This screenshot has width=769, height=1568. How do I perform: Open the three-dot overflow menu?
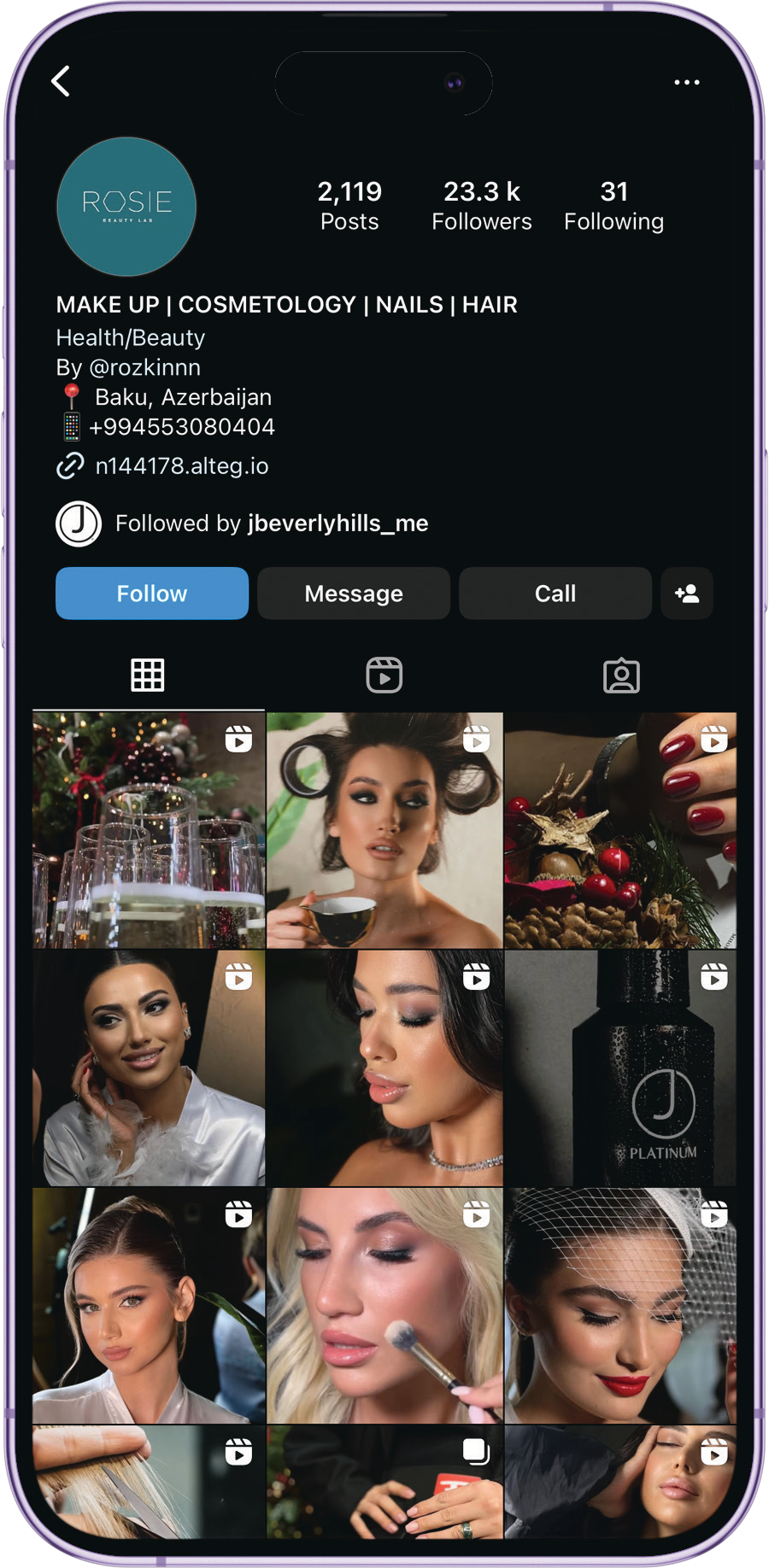(x=686, y=82)
